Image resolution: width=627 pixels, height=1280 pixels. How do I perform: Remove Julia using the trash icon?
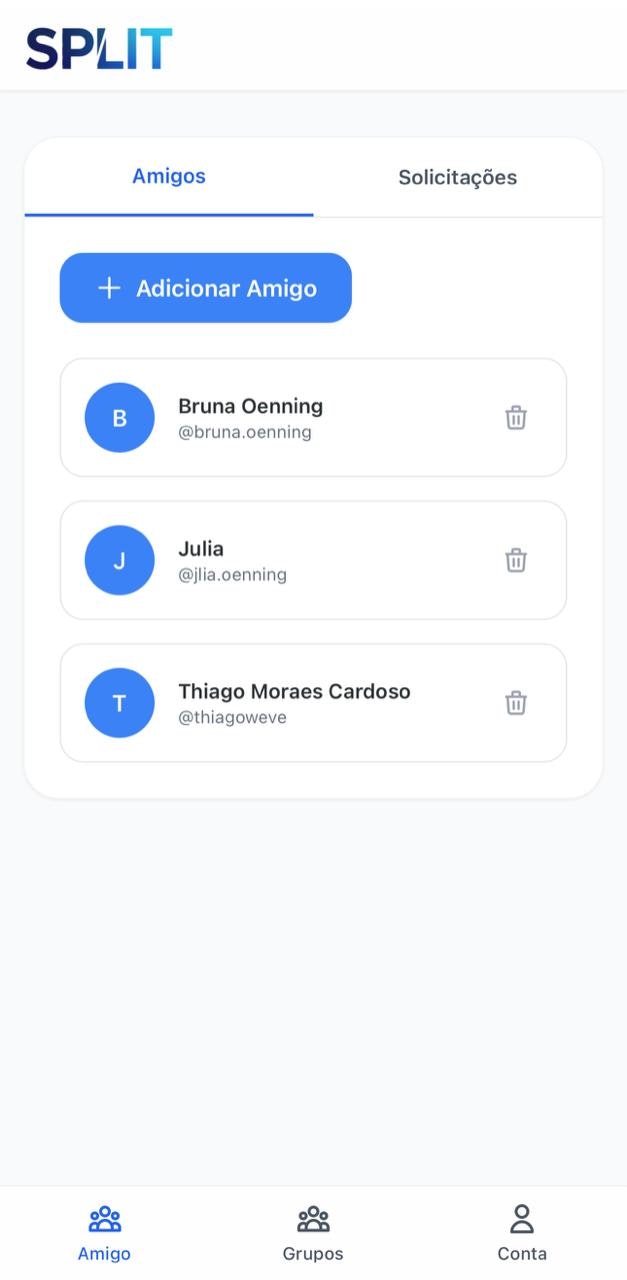pos(515,560)
